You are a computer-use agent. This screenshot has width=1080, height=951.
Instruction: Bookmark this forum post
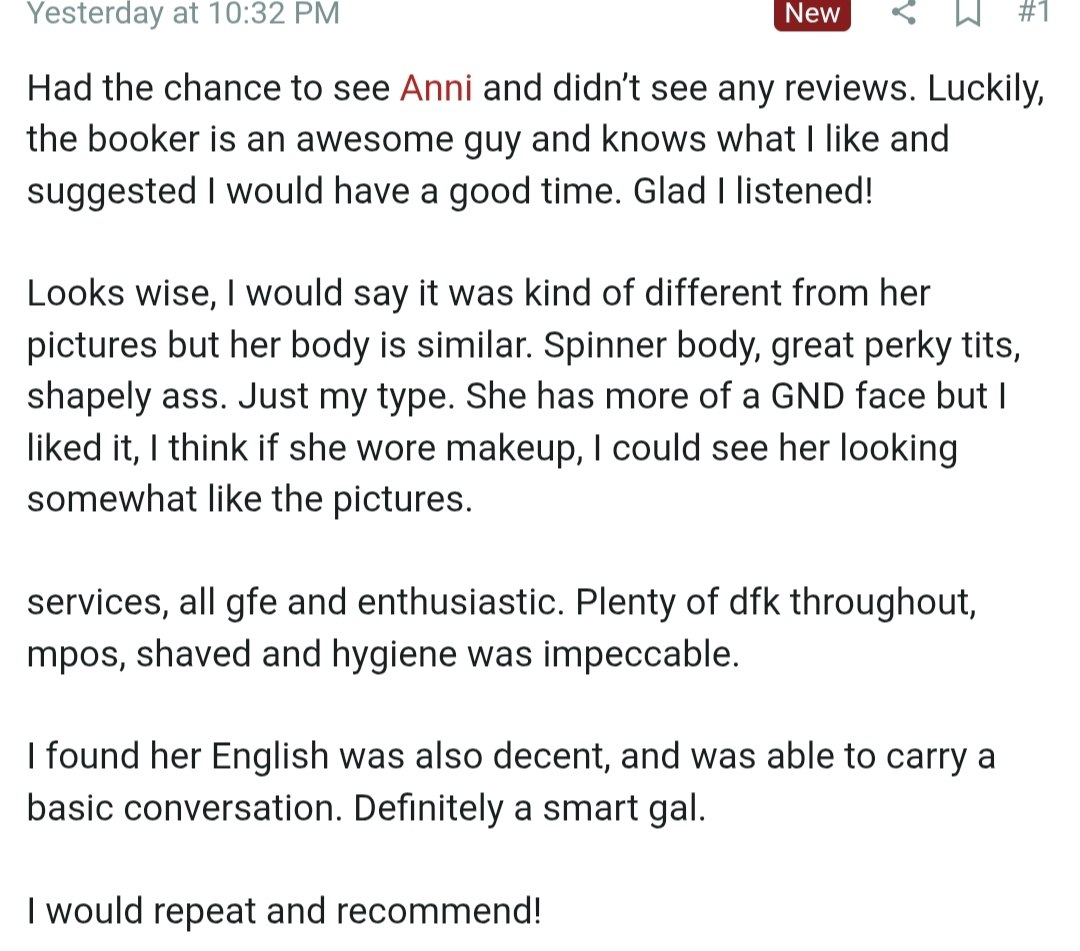point(966,13)
